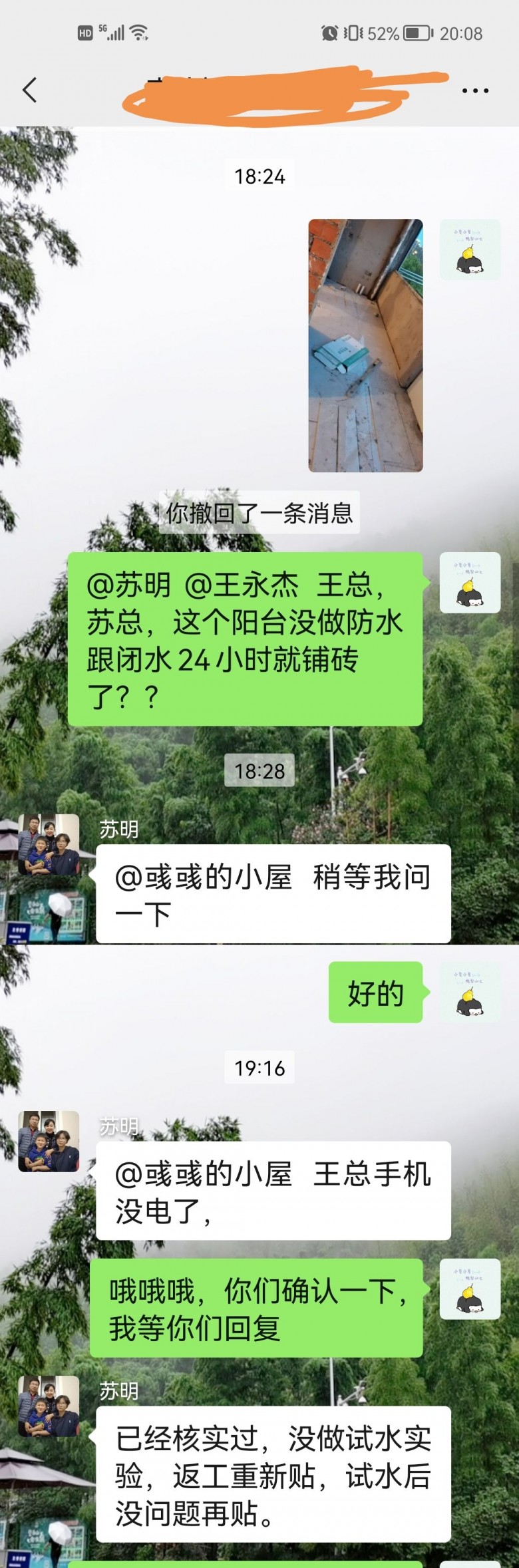Tap 苏明's avatar next to 王总手机没电了
The image size is (519, 1568).
coord(49,1141)
